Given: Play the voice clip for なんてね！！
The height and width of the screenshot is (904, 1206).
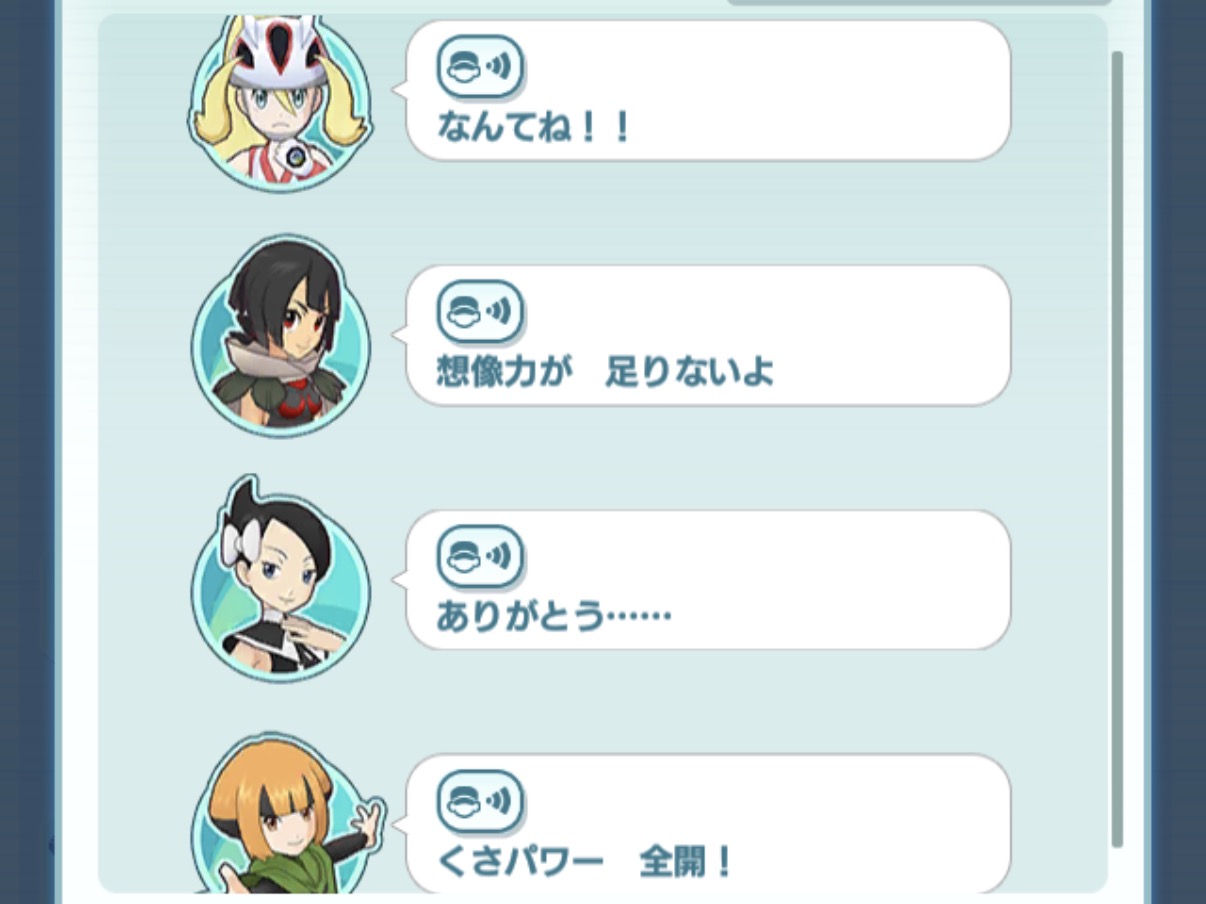Looking at the screenshot, I should [x=480, y=67].
